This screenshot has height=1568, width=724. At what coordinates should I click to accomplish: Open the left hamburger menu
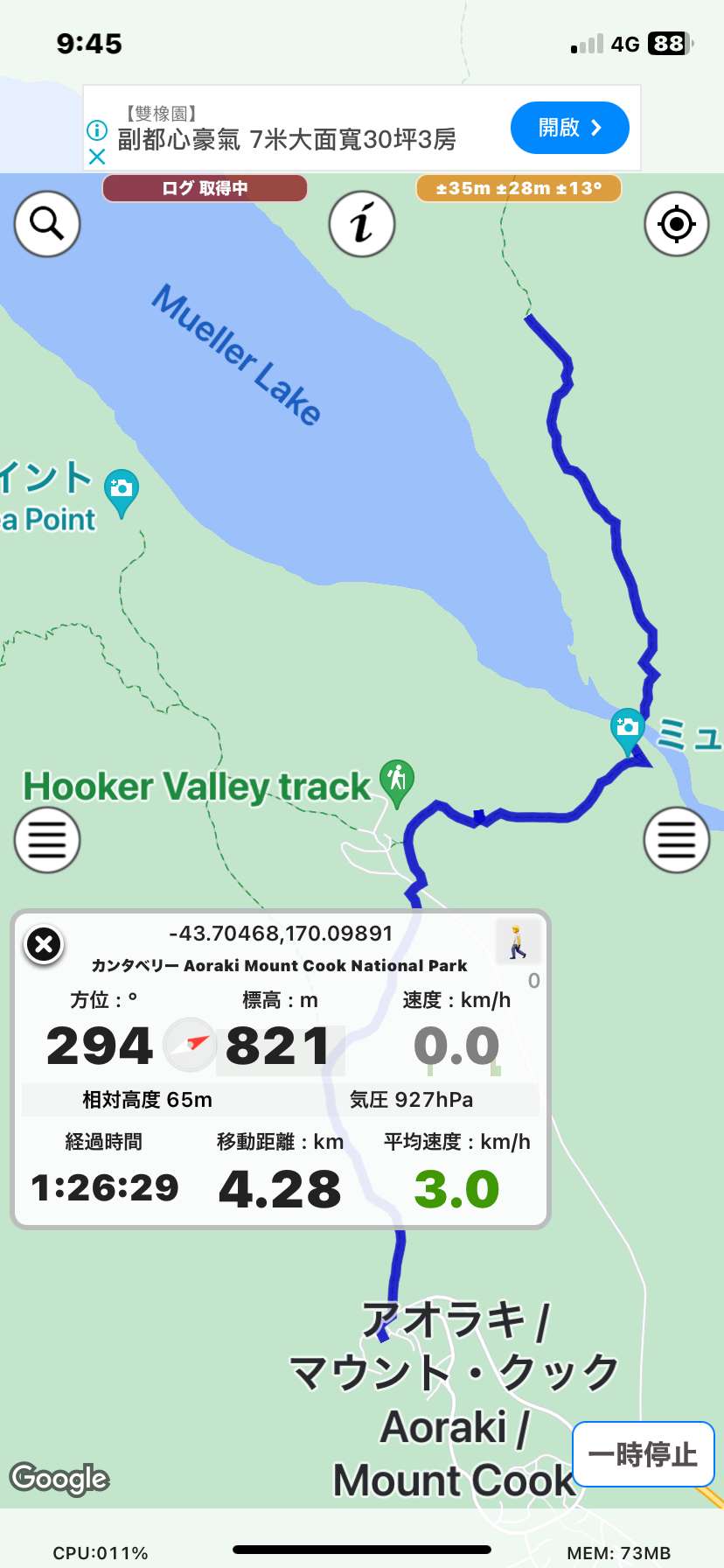pyautogui.click(x=47, y=840)
